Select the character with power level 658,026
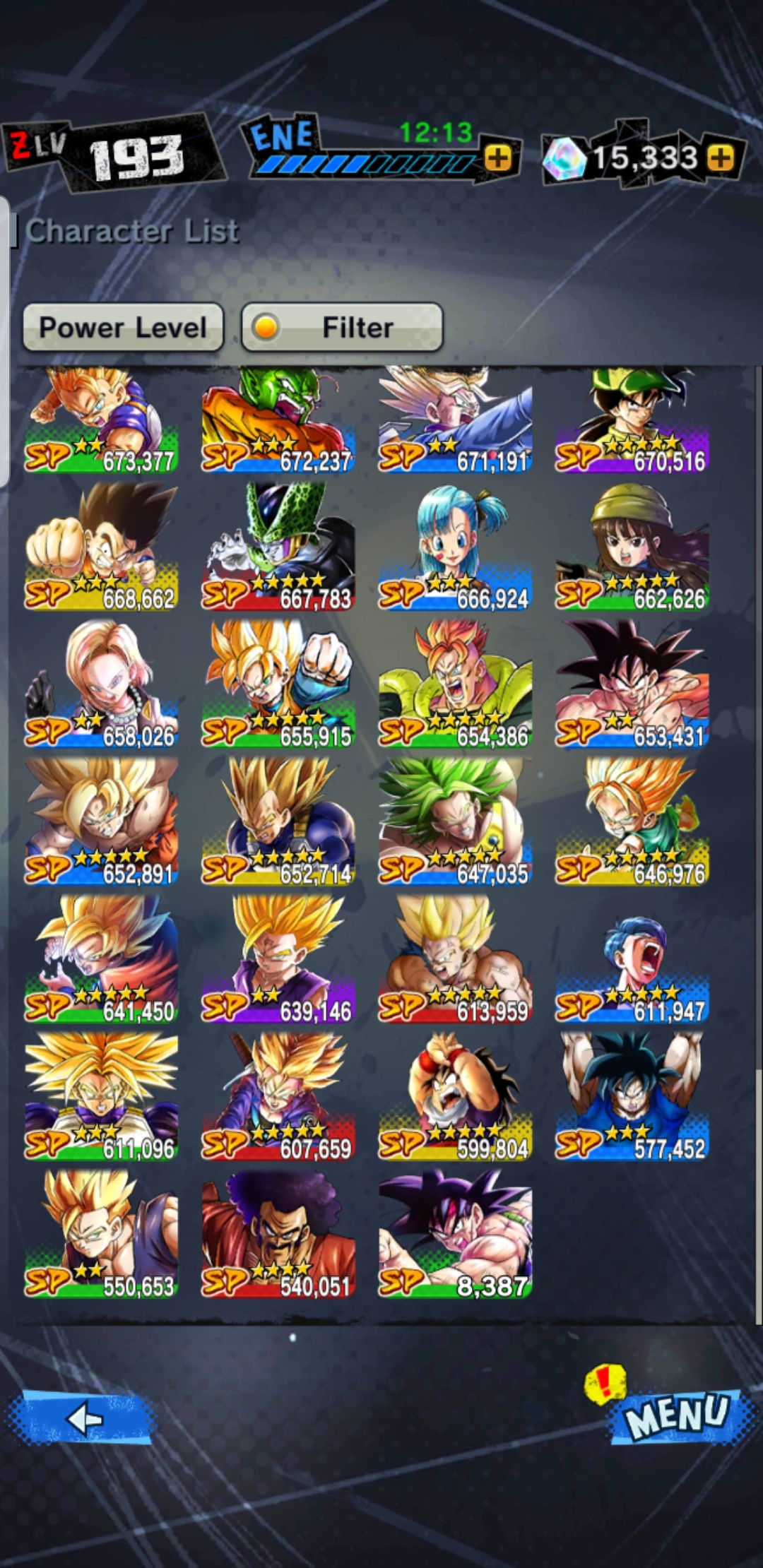Image resolution: width=763 pixels, height=1568 pixels. click(101, 684)
